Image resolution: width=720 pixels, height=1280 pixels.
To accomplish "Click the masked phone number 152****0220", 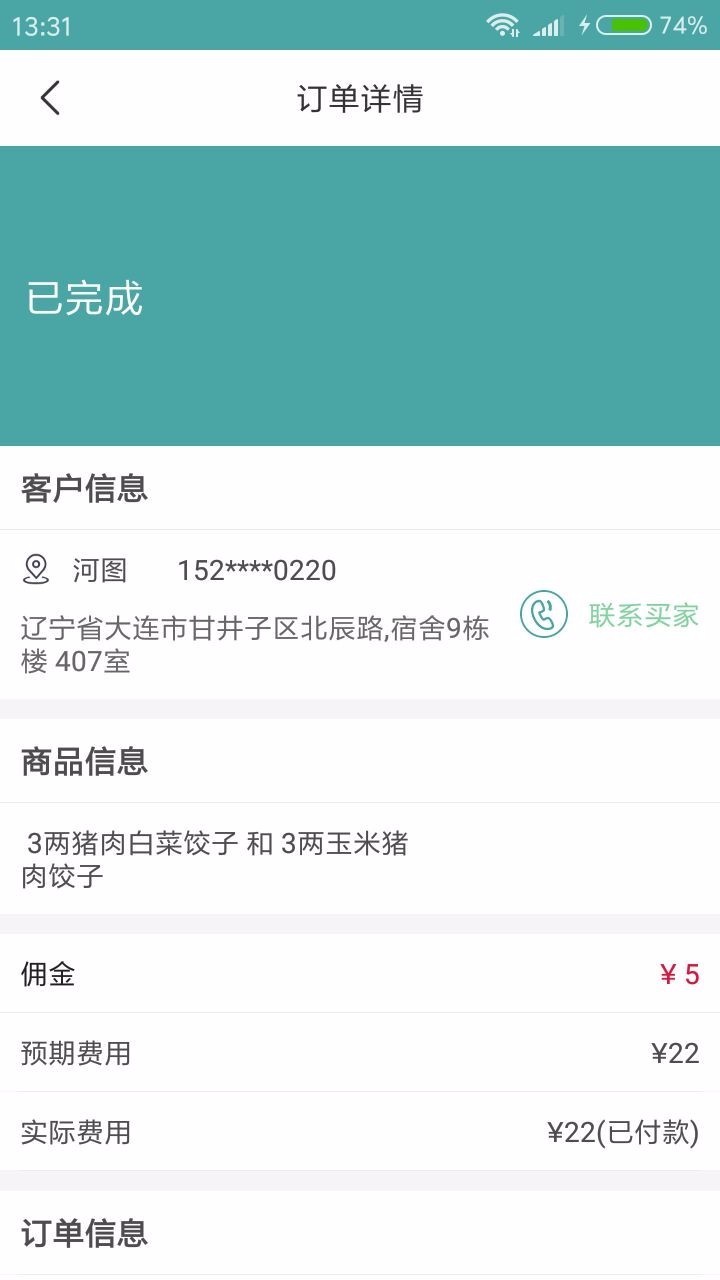I will pos(258,570).
